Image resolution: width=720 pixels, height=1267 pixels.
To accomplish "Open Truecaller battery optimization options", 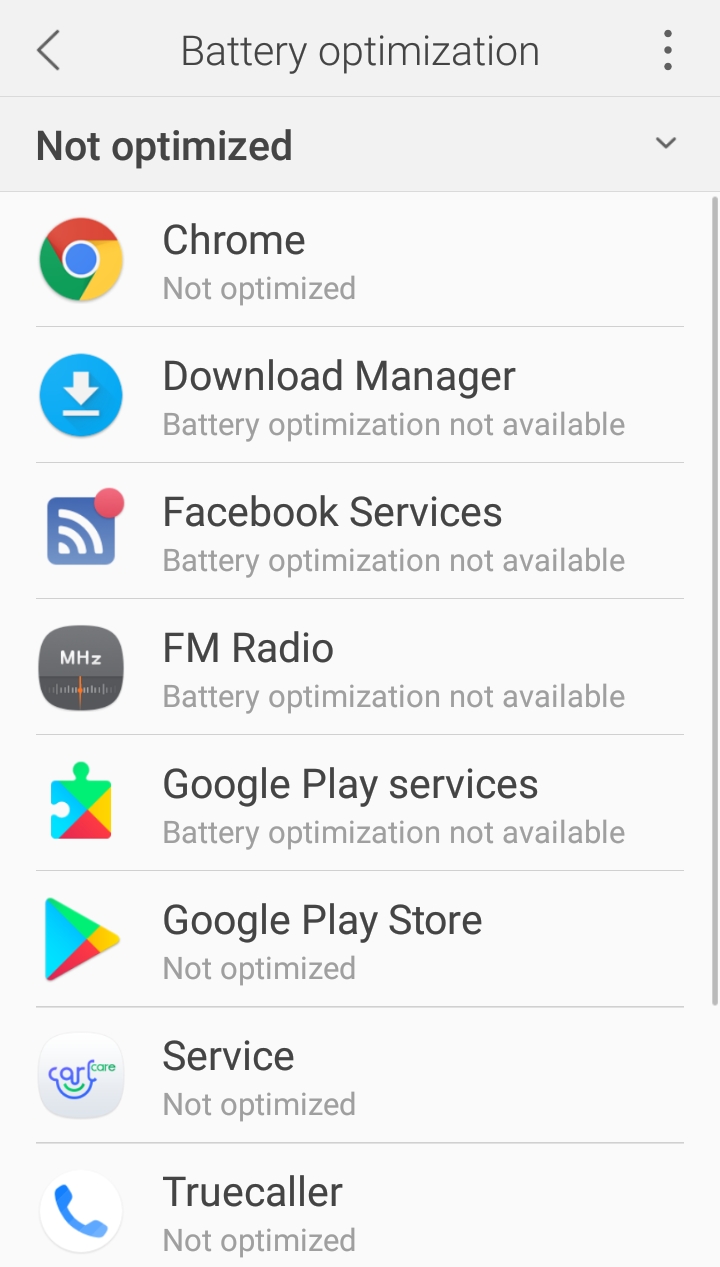I will 360,1210.
